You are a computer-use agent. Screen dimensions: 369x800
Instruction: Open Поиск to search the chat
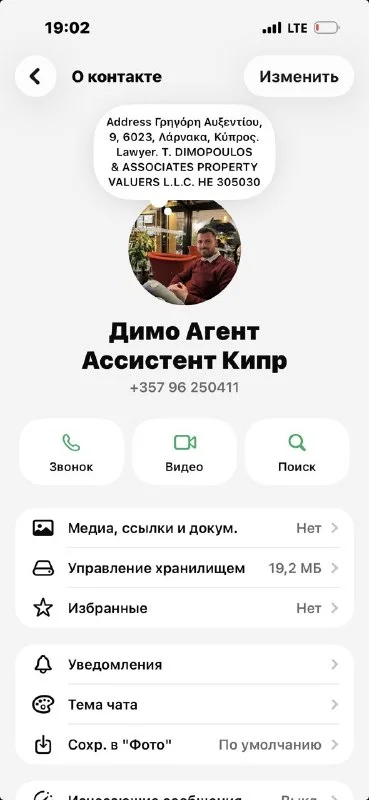[297, 452]
